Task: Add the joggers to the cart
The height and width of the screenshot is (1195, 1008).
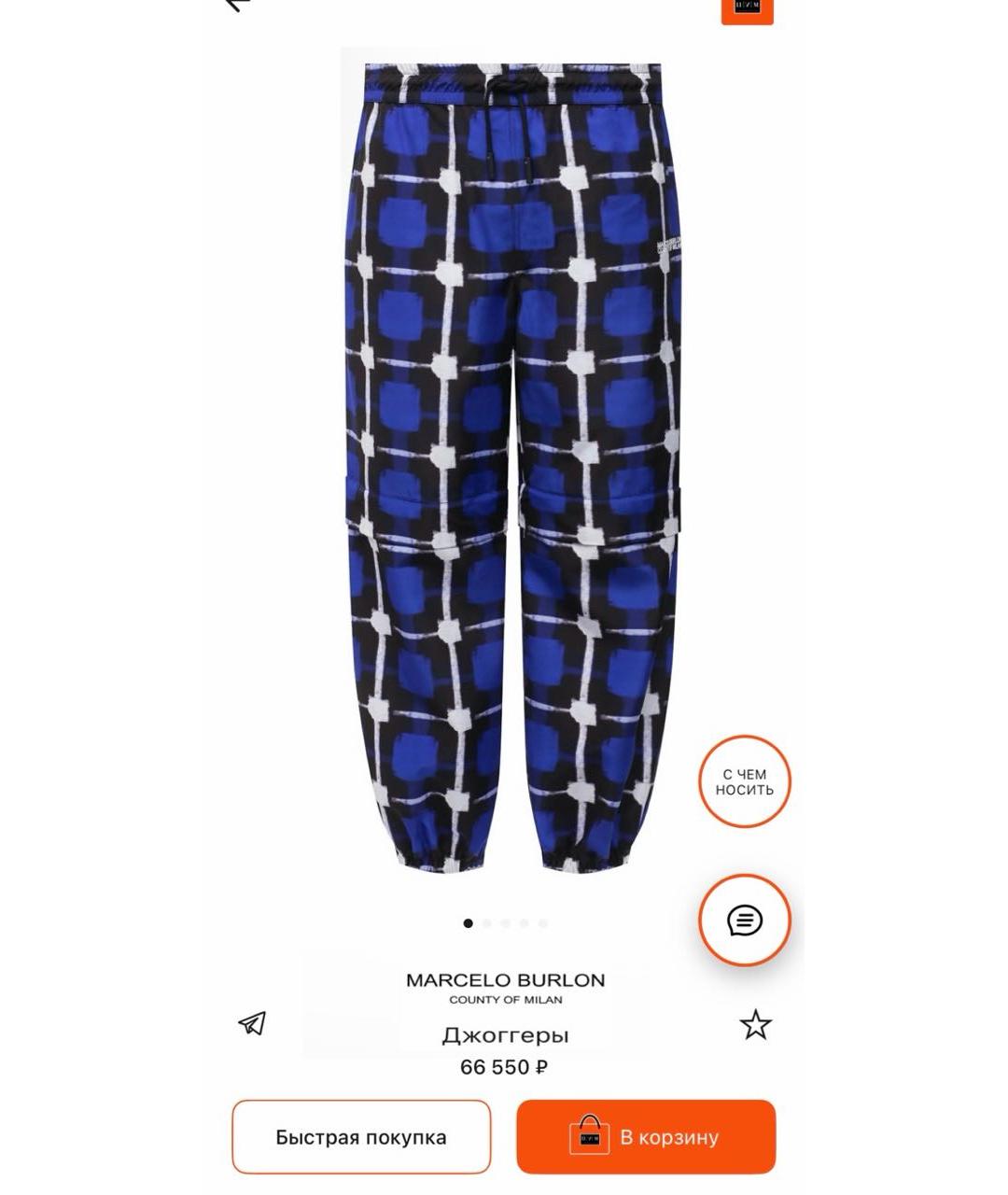Action: tap(646, 1136)
